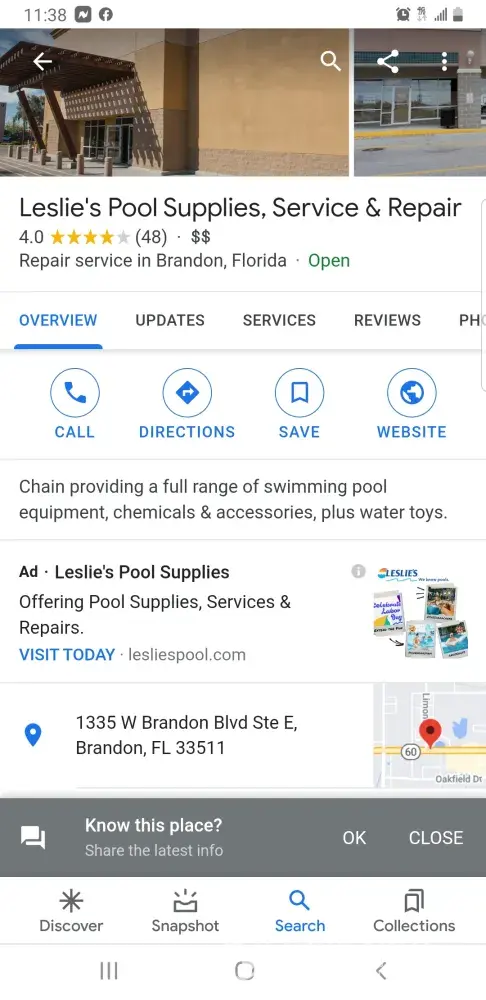Tap OK on Know this place banner

click(x=354, y=837)
